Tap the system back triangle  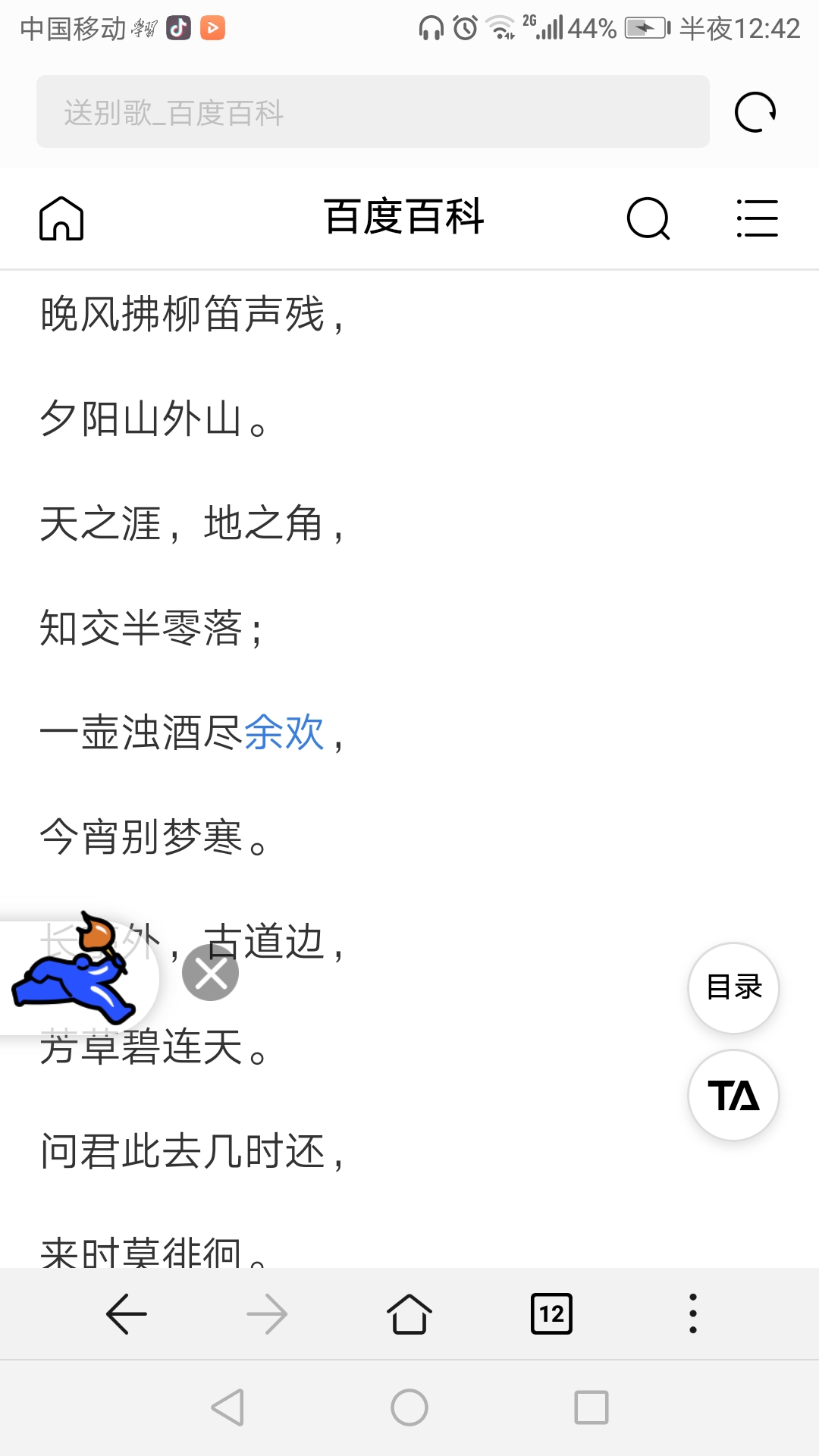227,1407
